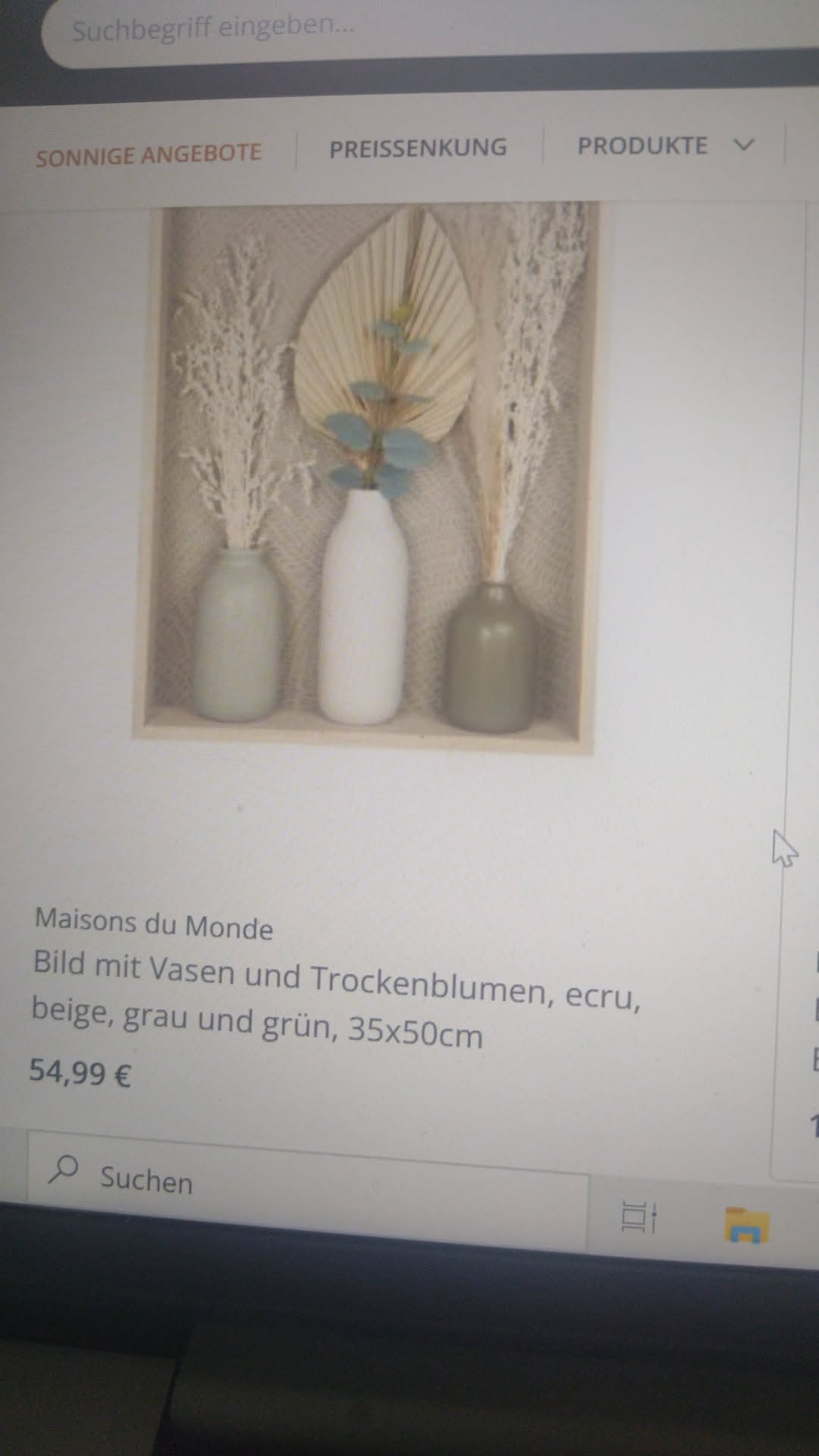Expand the Produkte dropdown menu

coord(665,145)
